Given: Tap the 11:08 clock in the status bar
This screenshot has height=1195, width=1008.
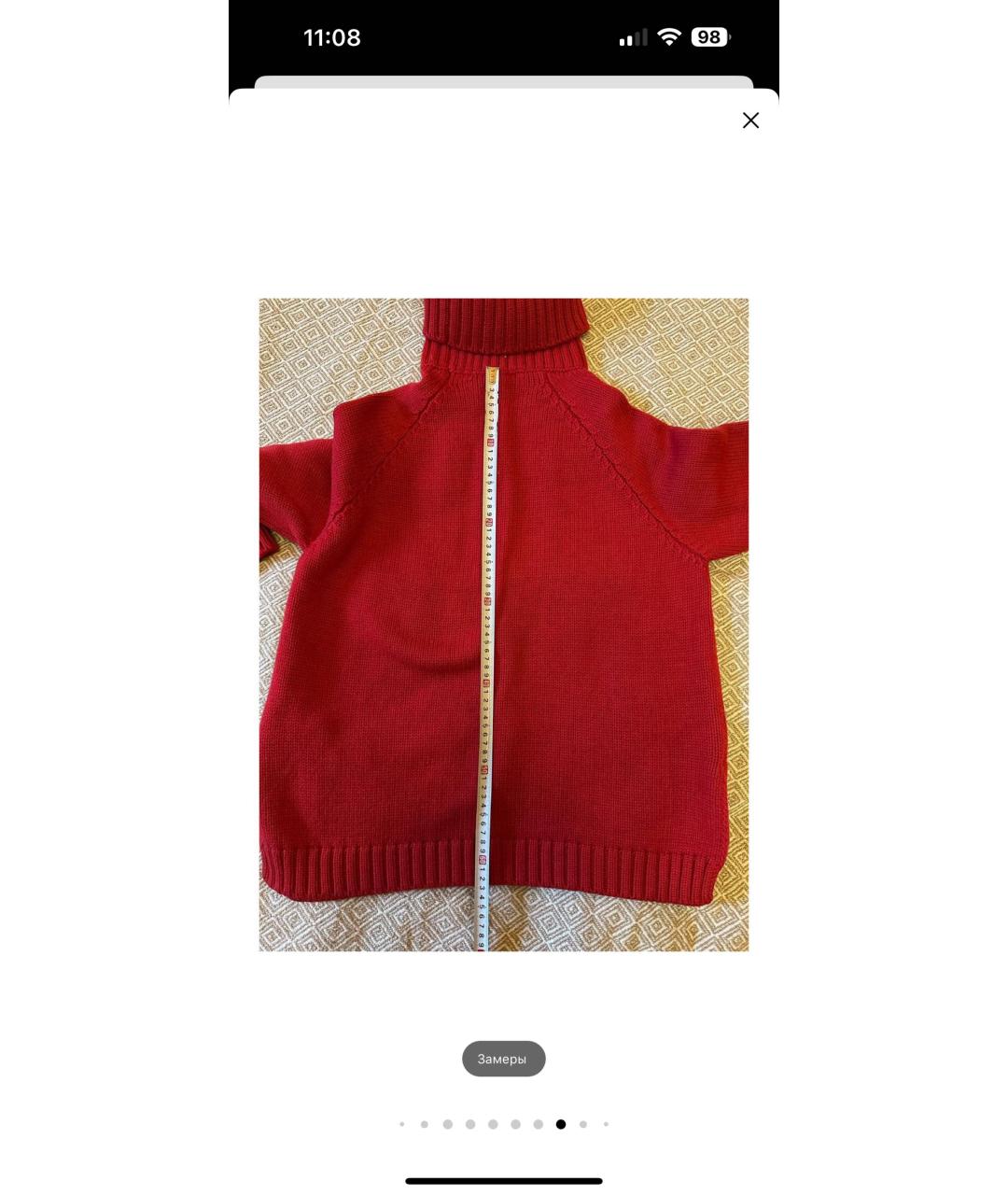Looking at the screenshot, I should pyautogui.click(x=331, y=37).
